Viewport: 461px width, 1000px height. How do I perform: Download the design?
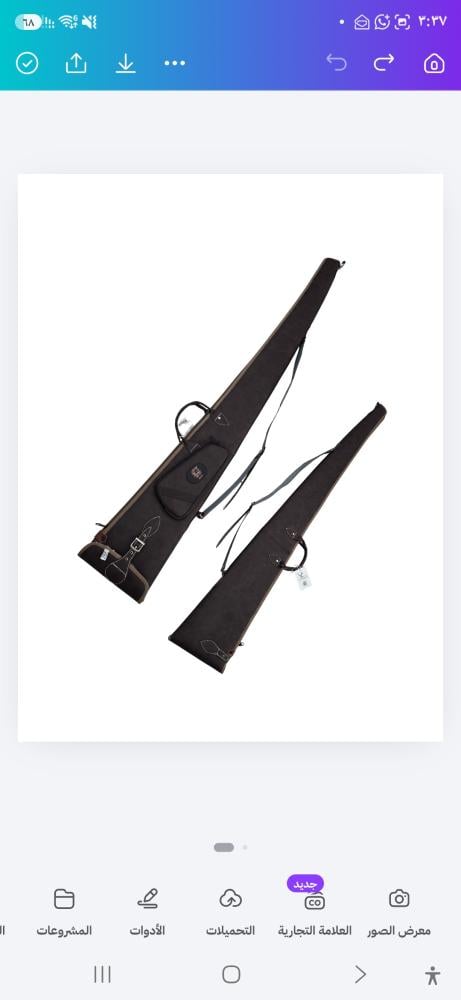(126, 62)
